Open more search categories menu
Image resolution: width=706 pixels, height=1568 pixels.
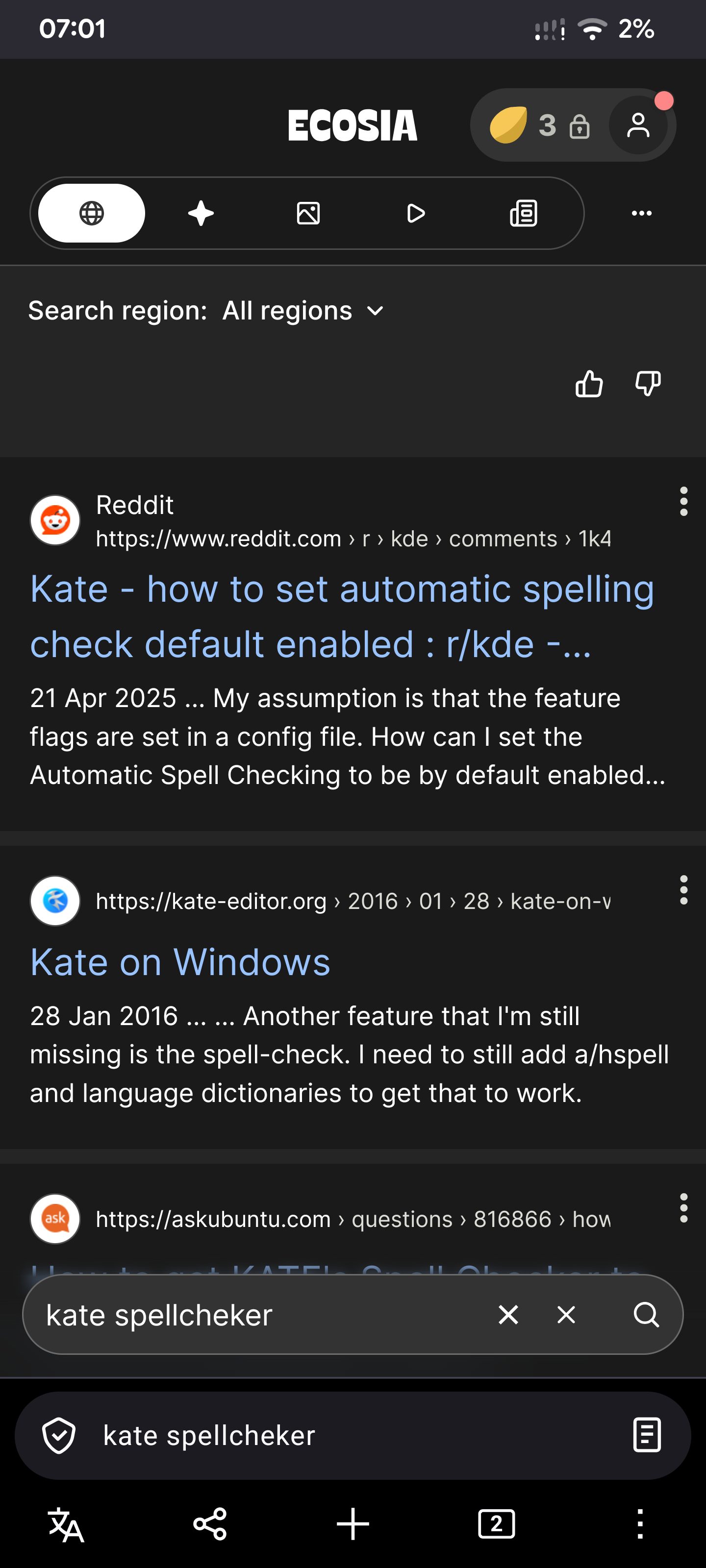point(641,213)
